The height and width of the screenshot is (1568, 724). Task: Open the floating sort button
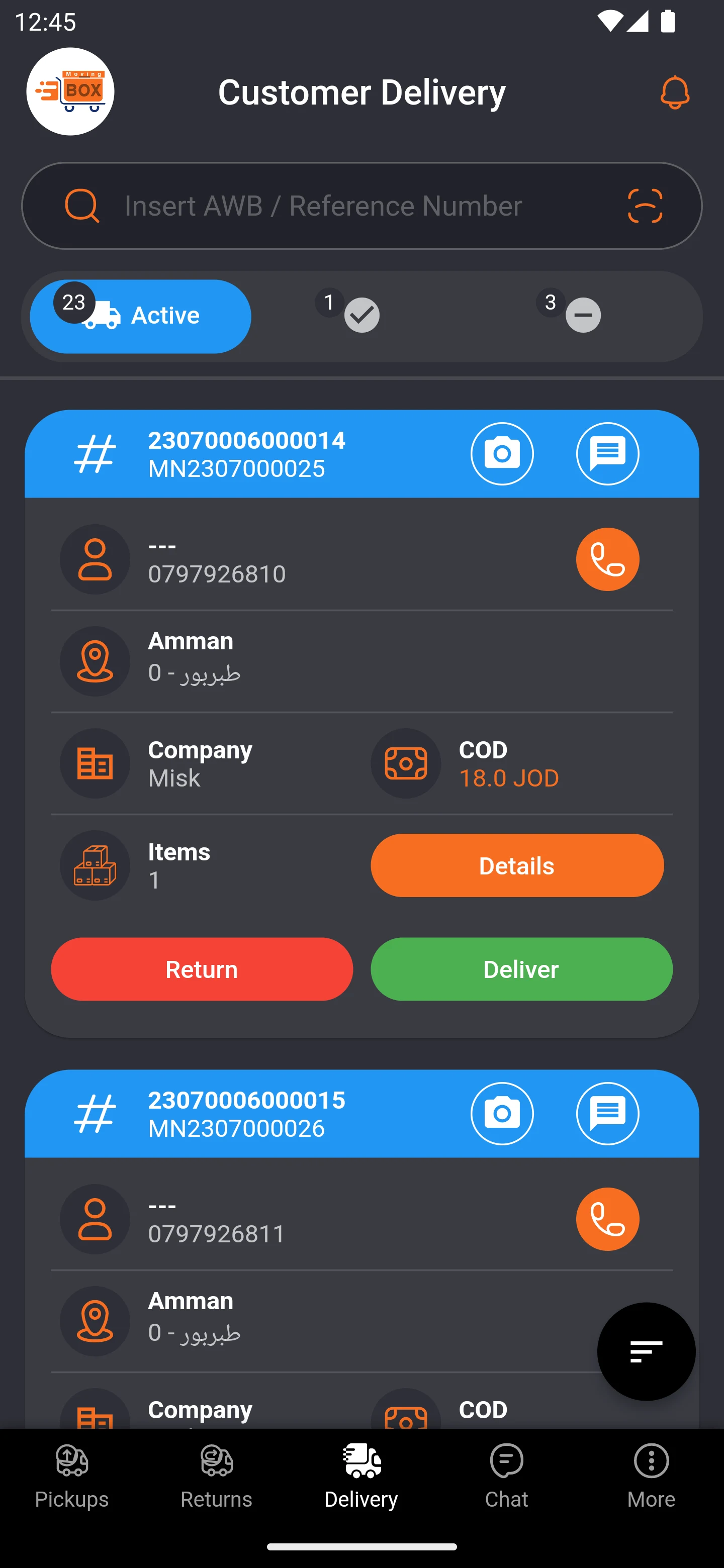click(646, 1352)
